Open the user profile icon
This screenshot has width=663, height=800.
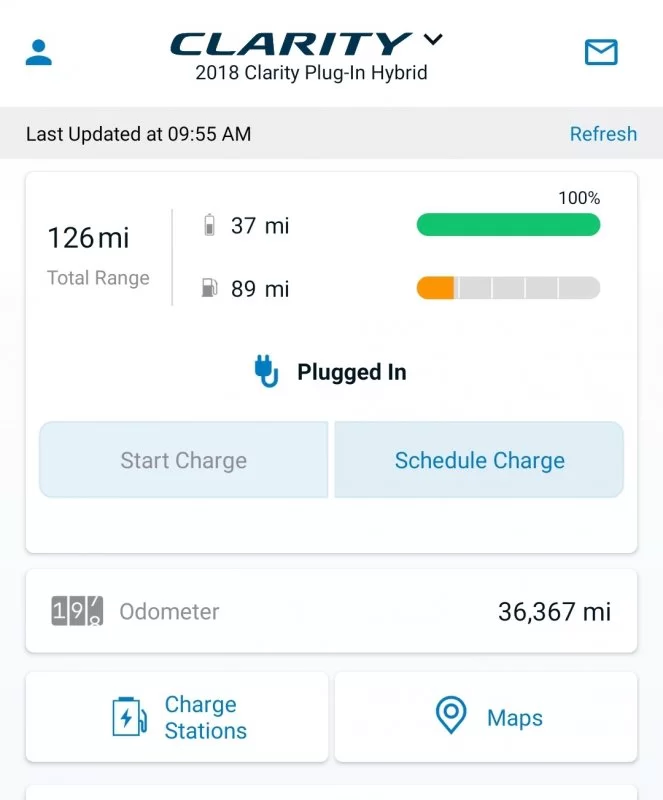tap(39, 53)
